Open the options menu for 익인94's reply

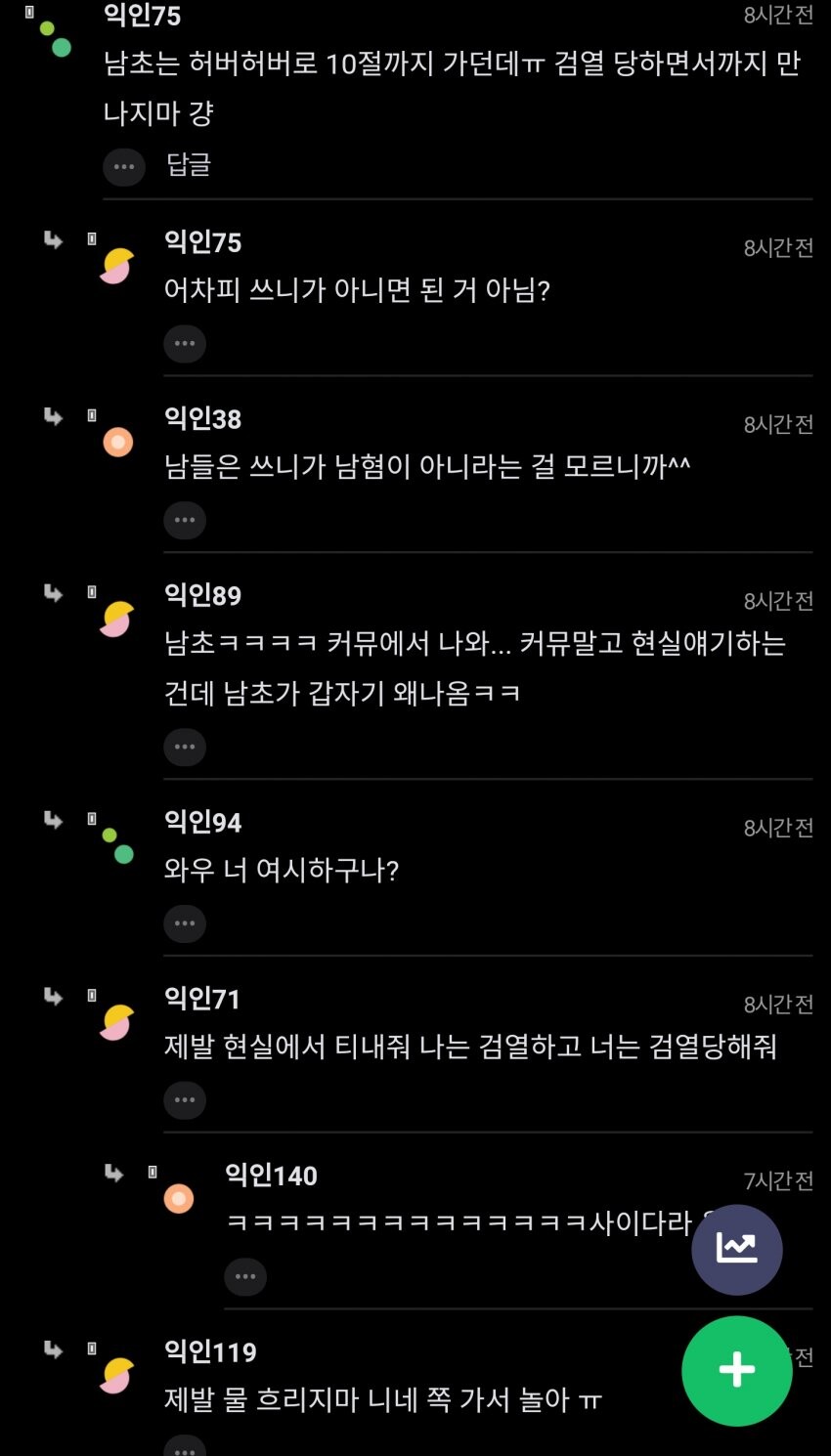185,923
